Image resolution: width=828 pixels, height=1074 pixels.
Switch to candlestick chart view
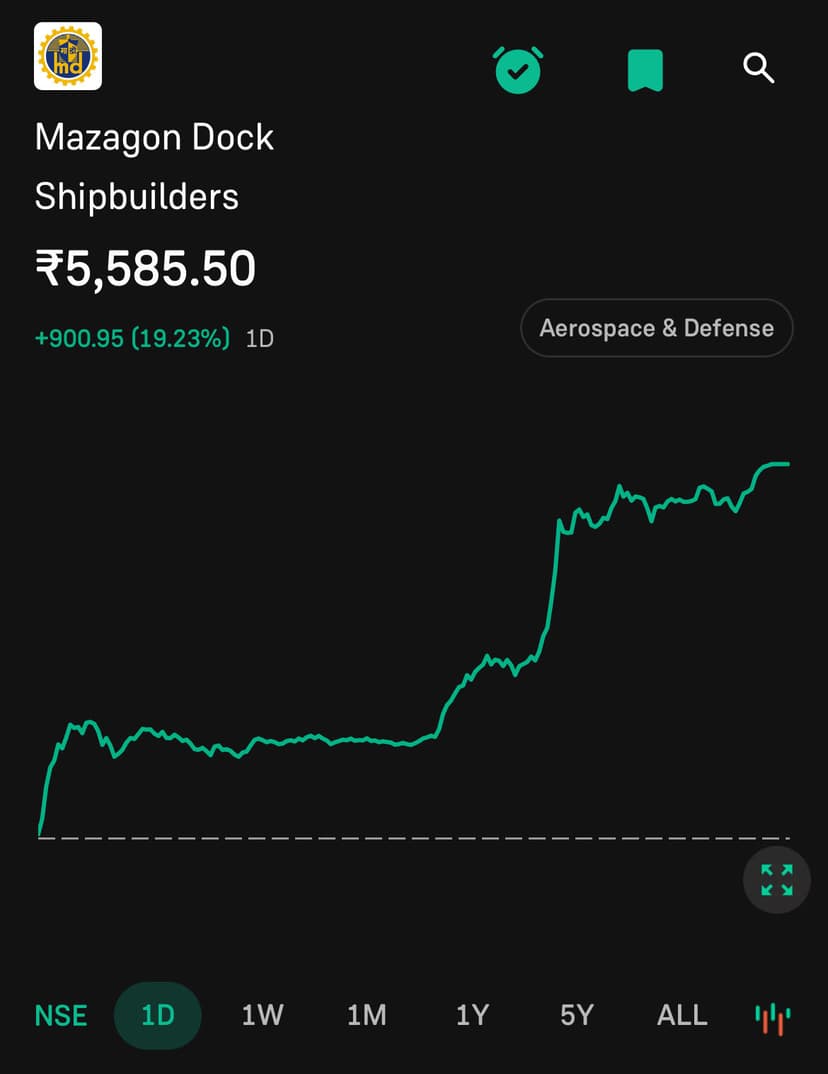772,1017
